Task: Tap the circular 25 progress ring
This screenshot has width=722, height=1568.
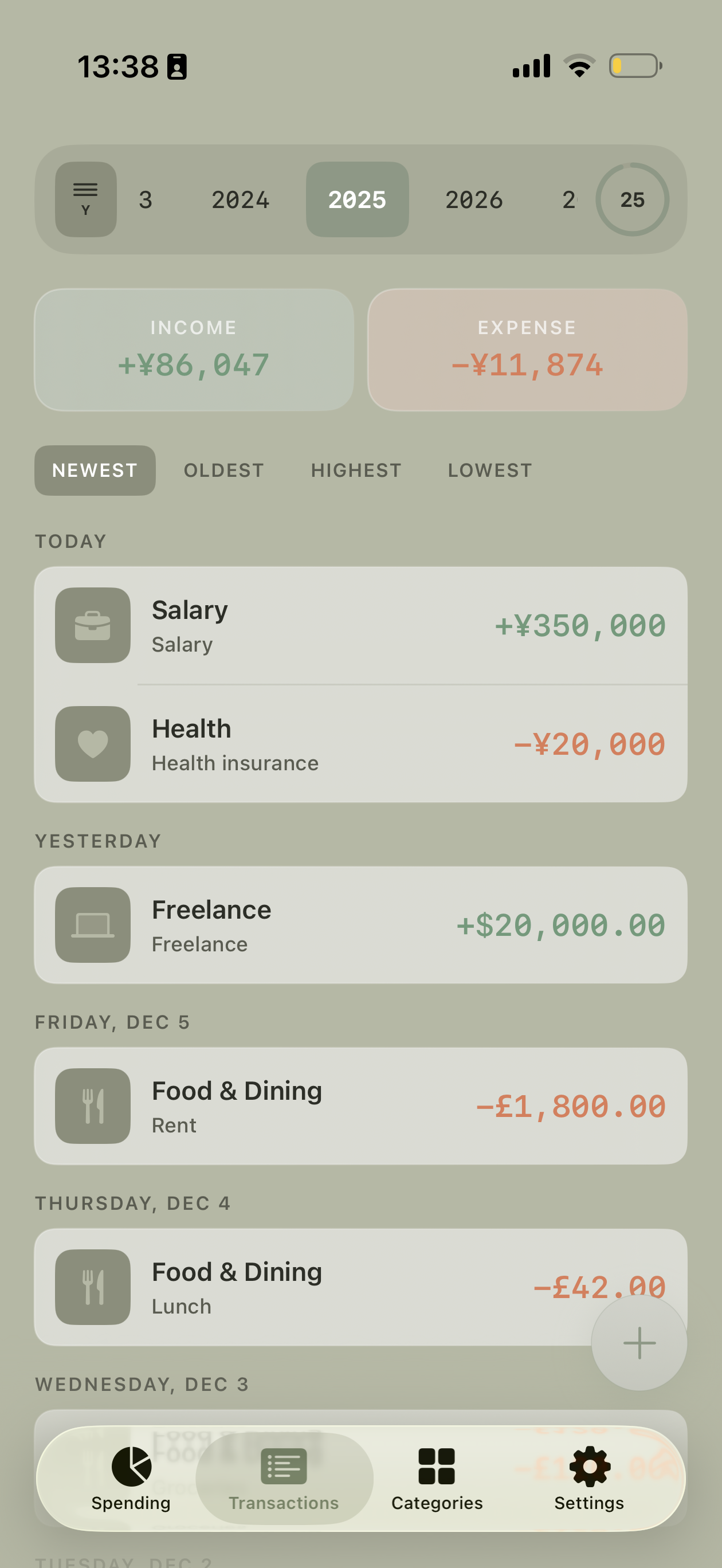Action: click(632, 199)
